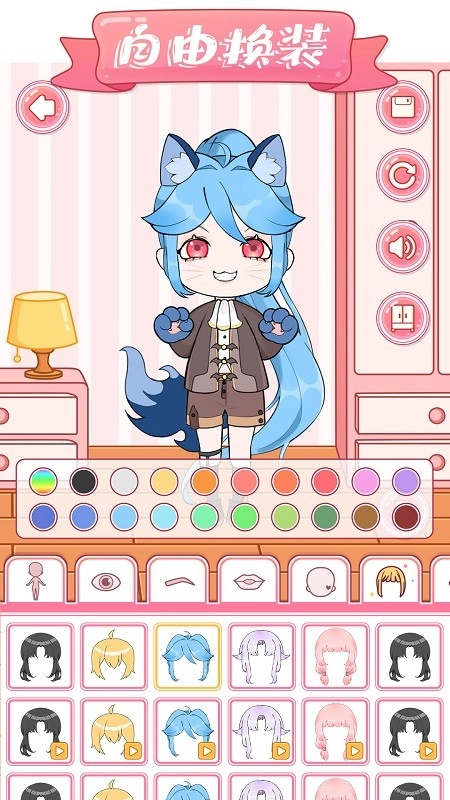Select the rainbow color swatch

pyautogui.click(x=43, y=481)
